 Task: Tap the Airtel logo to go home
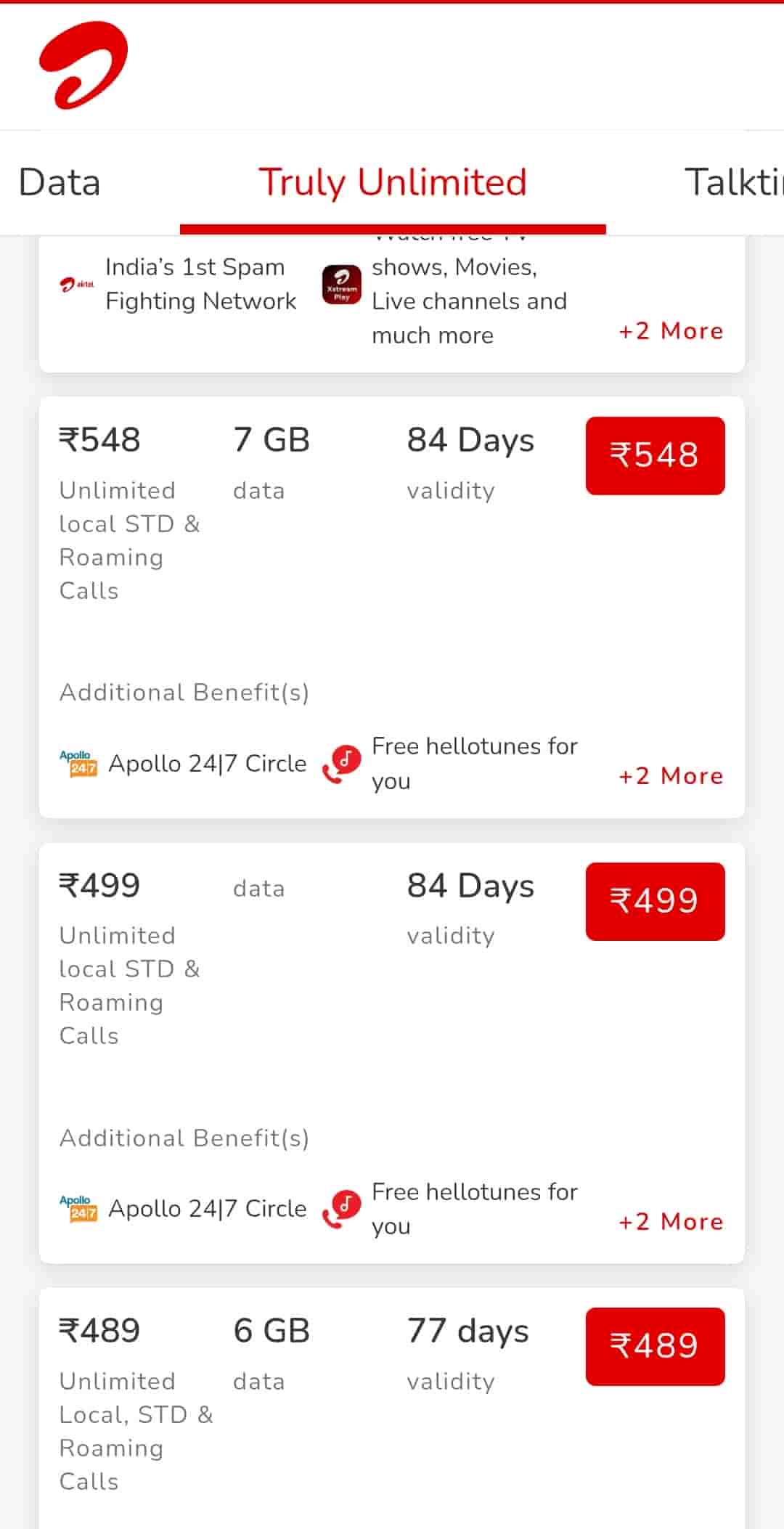83,65
